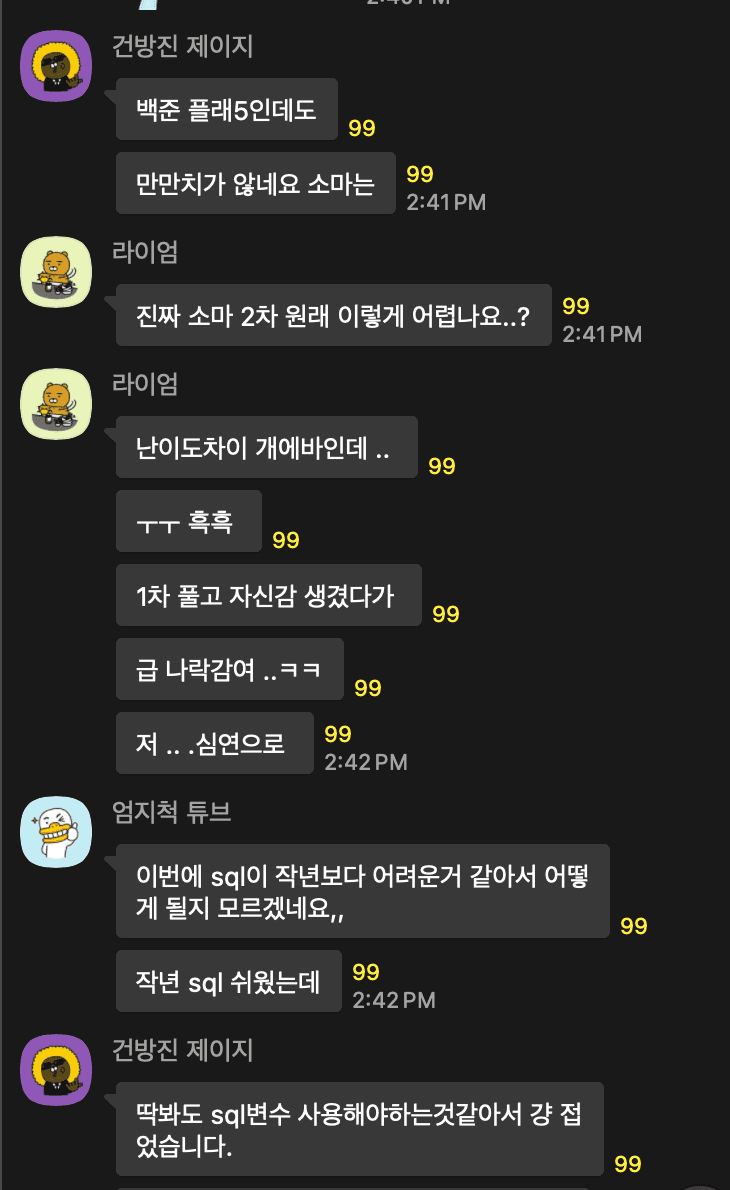Open 엄지척 튜브's profile picture

[57, 832]
